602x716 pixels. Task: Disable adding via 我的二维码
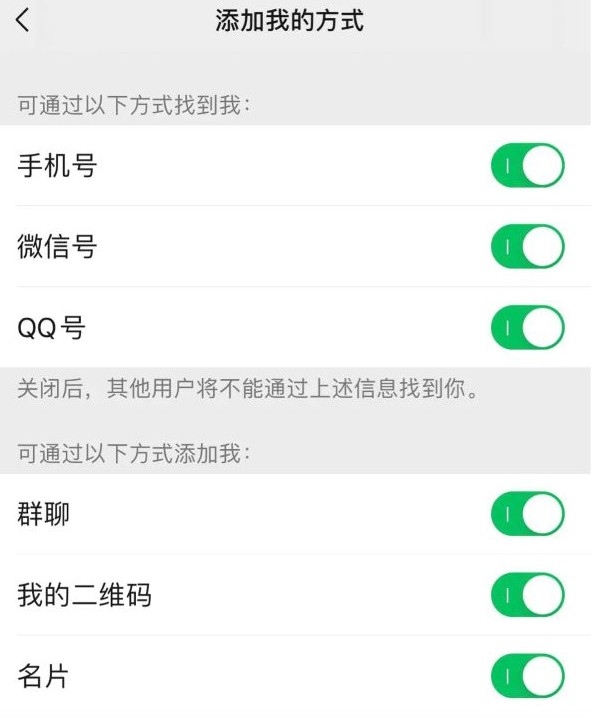[x=527, y=596]
